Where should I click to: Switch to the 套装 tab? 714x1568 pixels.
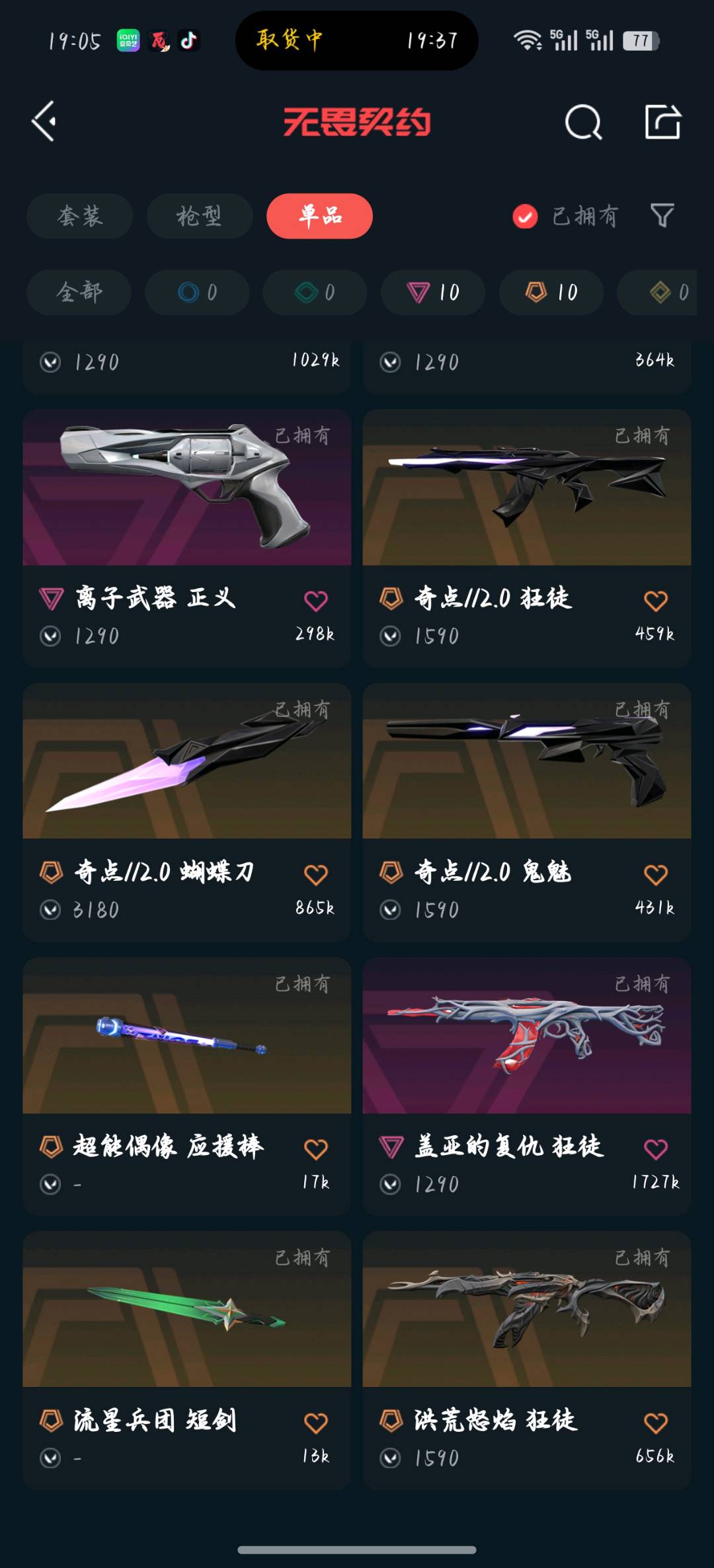coord(79,216)
